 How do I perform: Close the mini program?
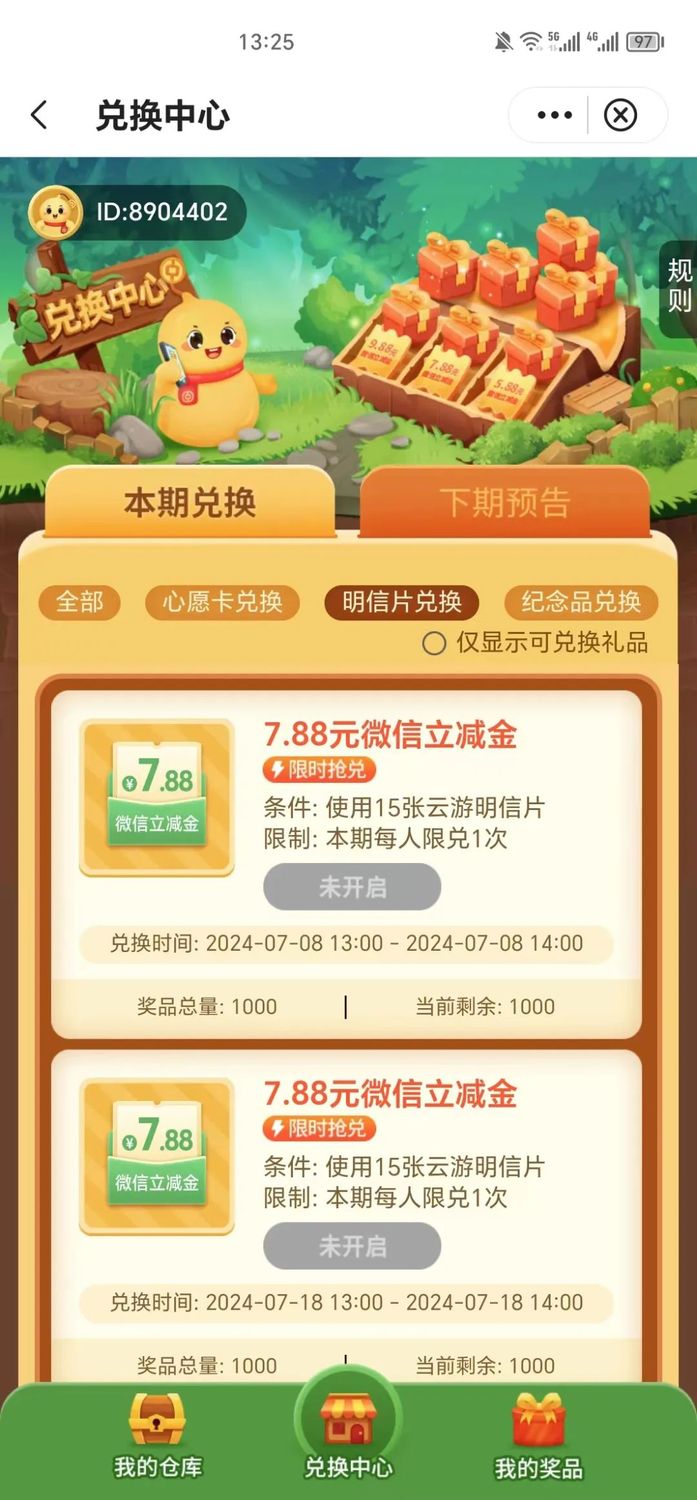pos(620,115)
